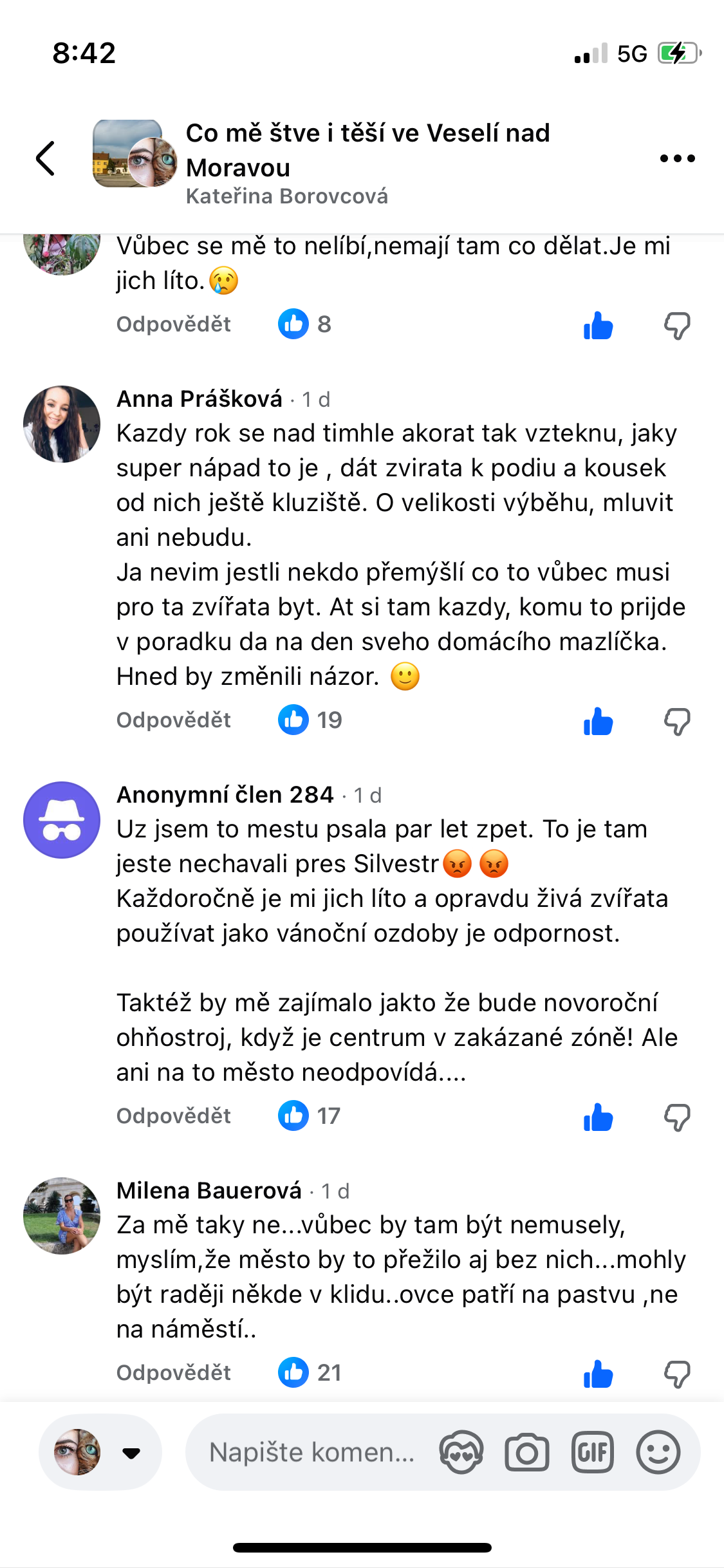Like Milena Bauerová's comment
The width and height of the screenshot is (724, 1568).
598,1374
